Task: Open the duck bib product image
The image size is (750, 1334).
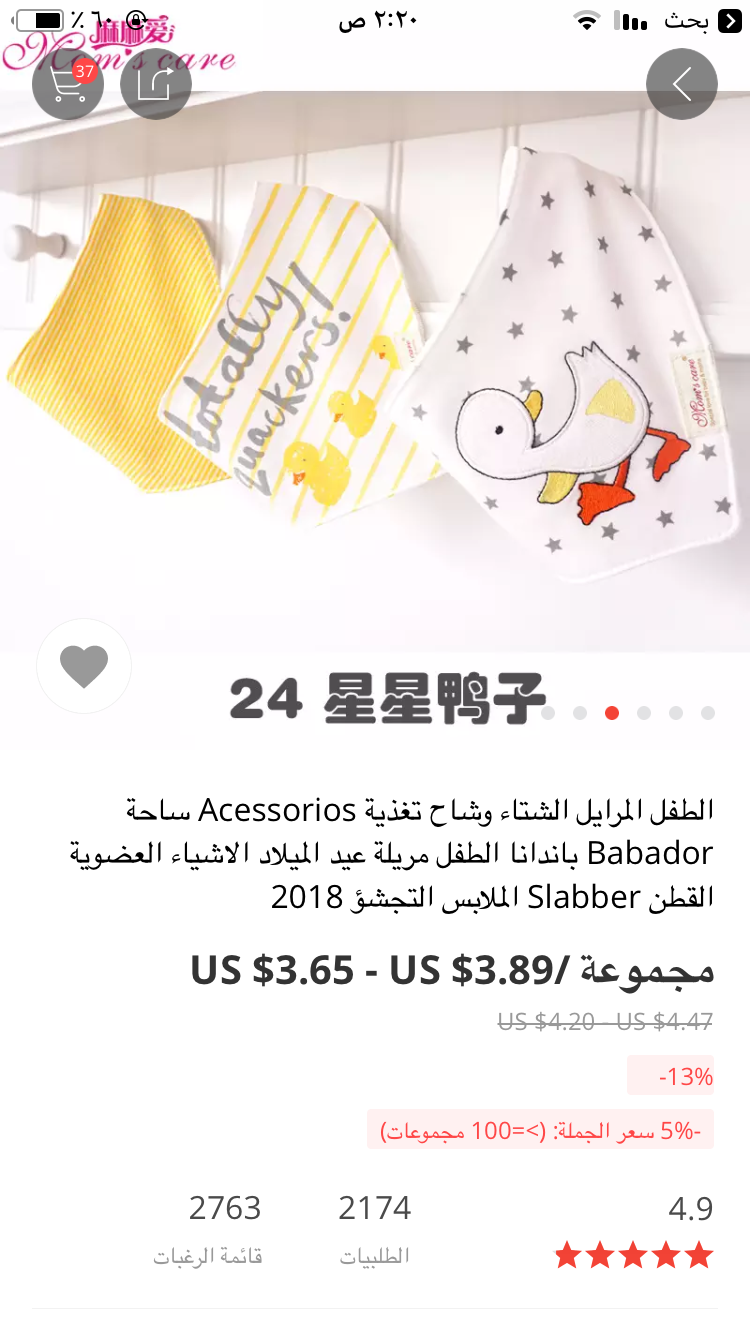Action: coord(375,370)
